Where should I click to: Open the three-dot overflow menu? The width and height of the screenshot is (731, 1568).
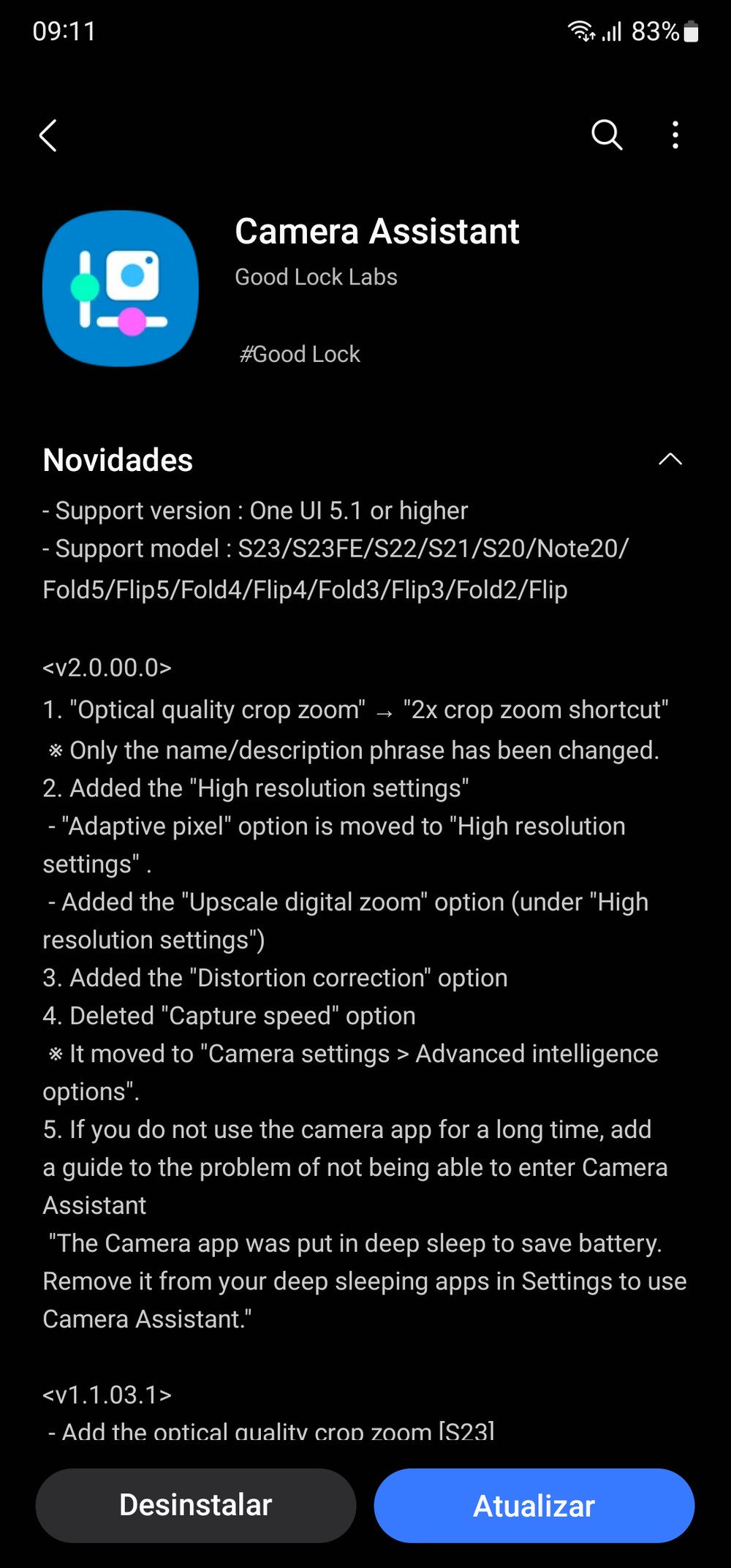click(x=675, y=135)
